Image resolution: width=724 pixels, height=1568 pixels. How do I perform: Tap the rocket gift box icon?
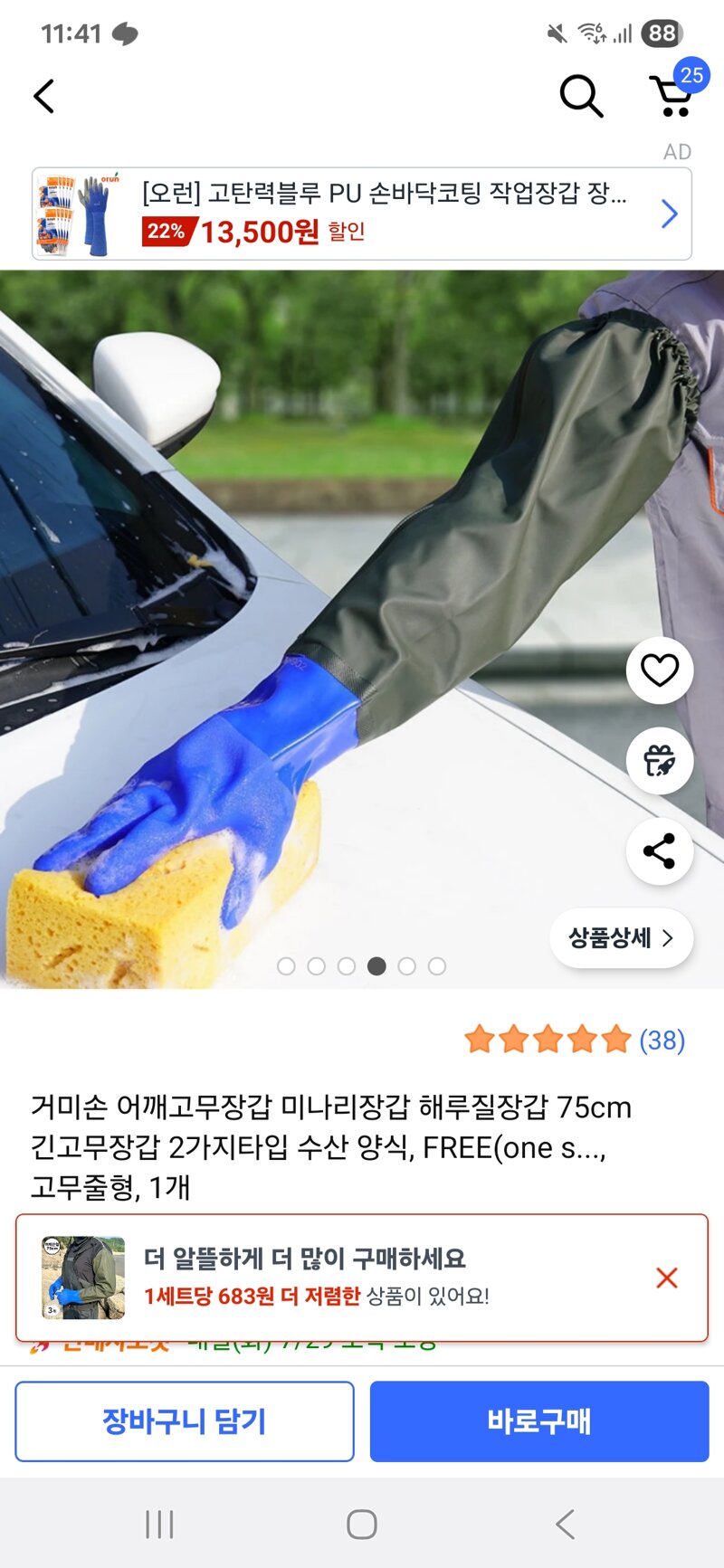click(660, 761)
